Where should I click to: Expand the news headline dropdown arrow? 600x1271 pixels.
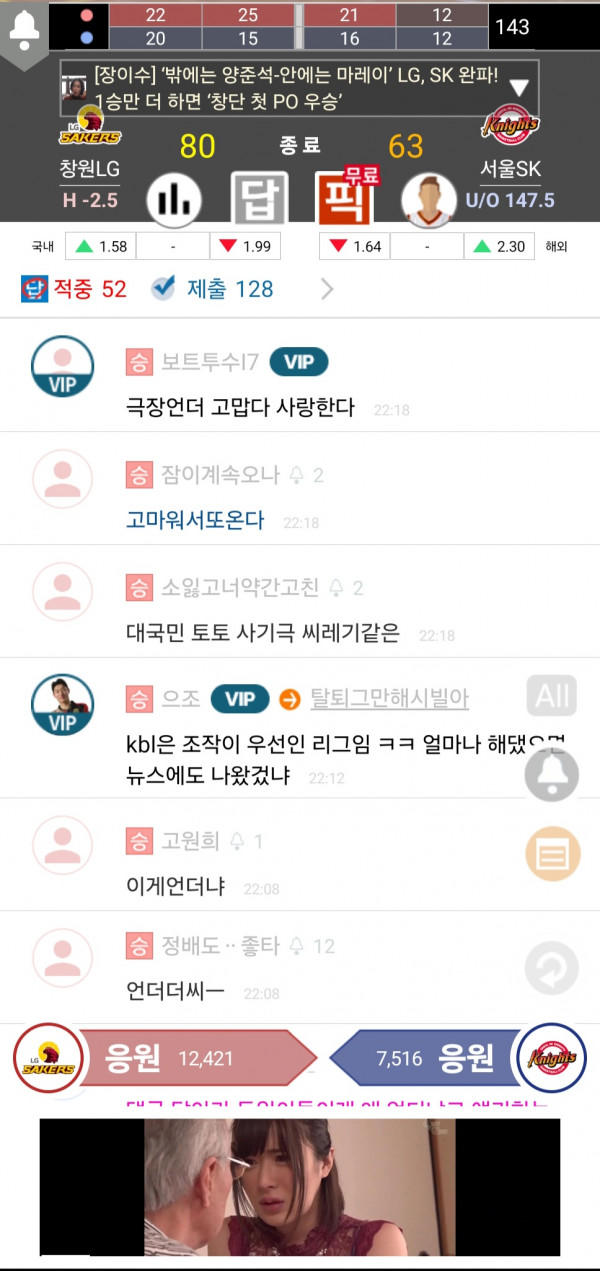(x=519, y=87)
